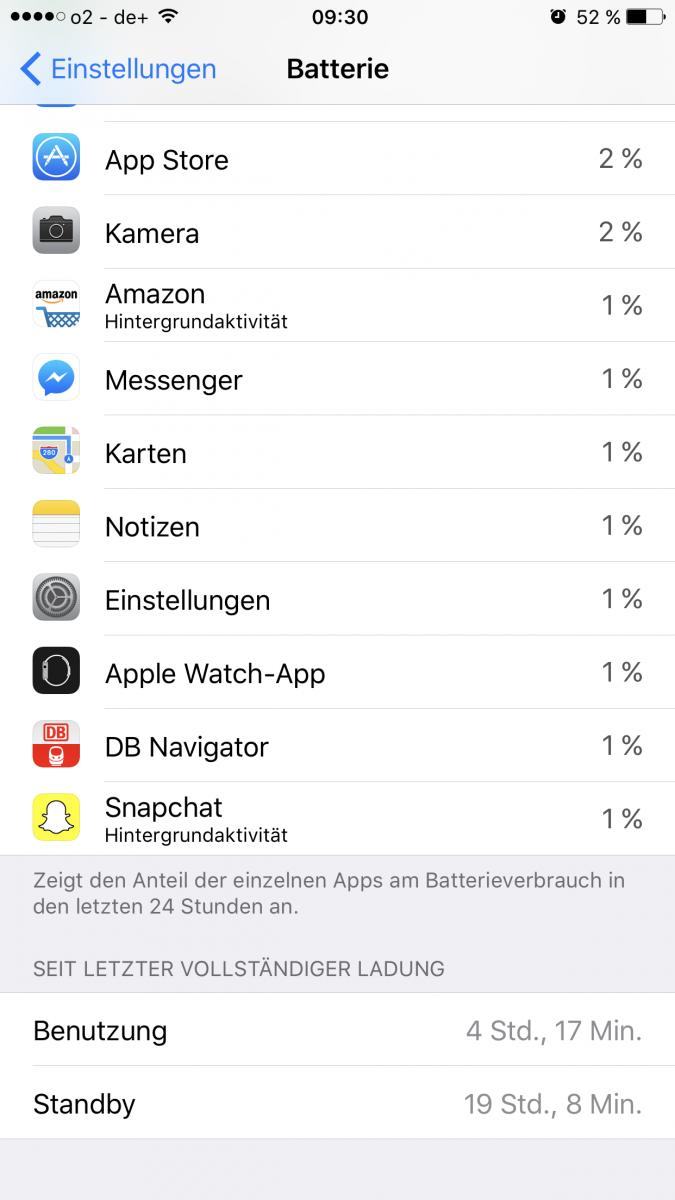675x1200 pixels.
Task: Select the Kamera battery usage row
Action: 337,232
